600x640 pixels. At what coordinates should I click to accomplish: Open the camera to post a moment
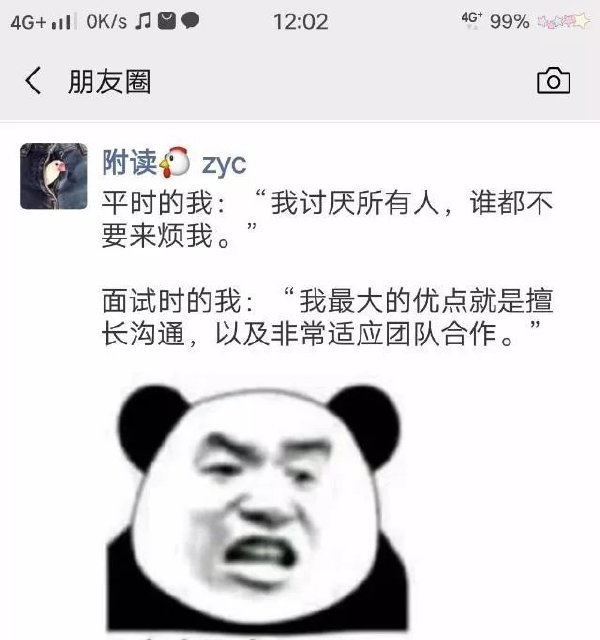(x=553, y=81)
